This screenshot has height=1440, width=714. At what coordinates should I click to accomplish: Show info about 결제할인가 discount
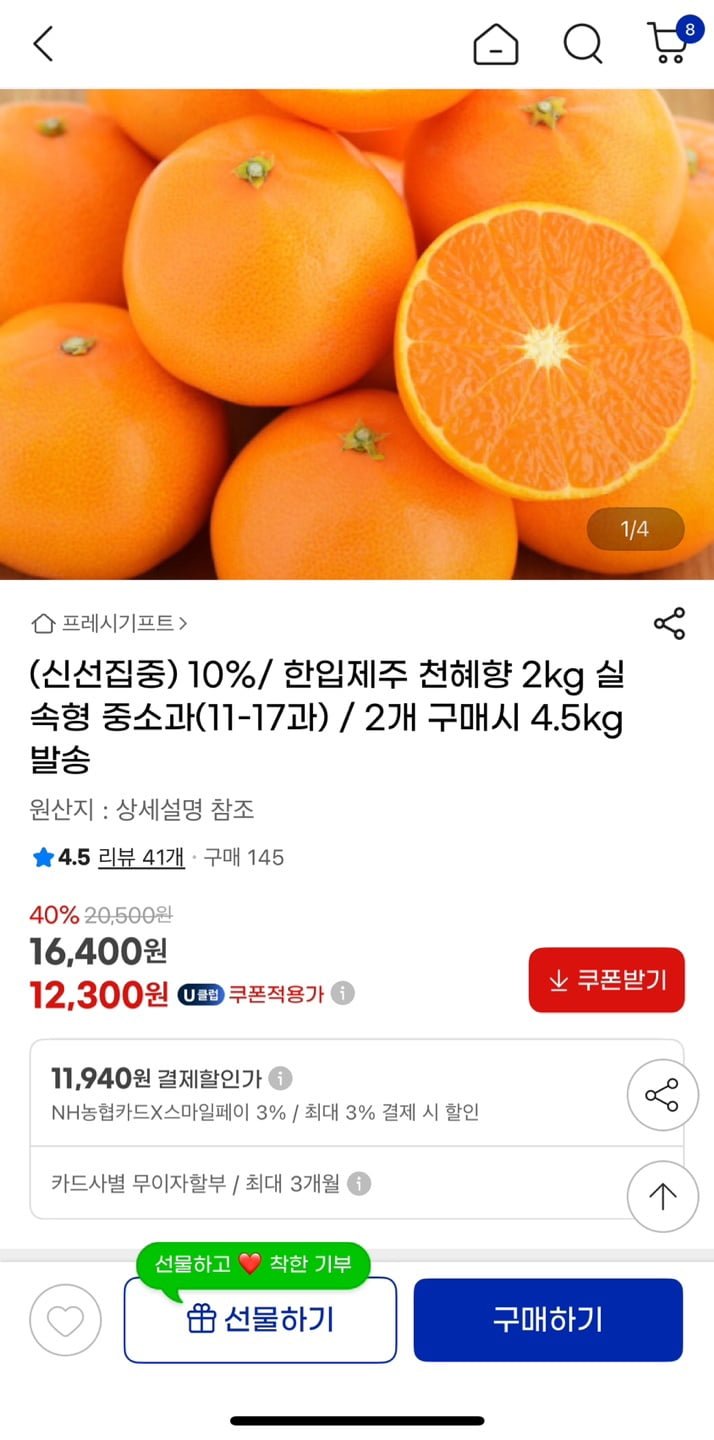coord(282,1078)
